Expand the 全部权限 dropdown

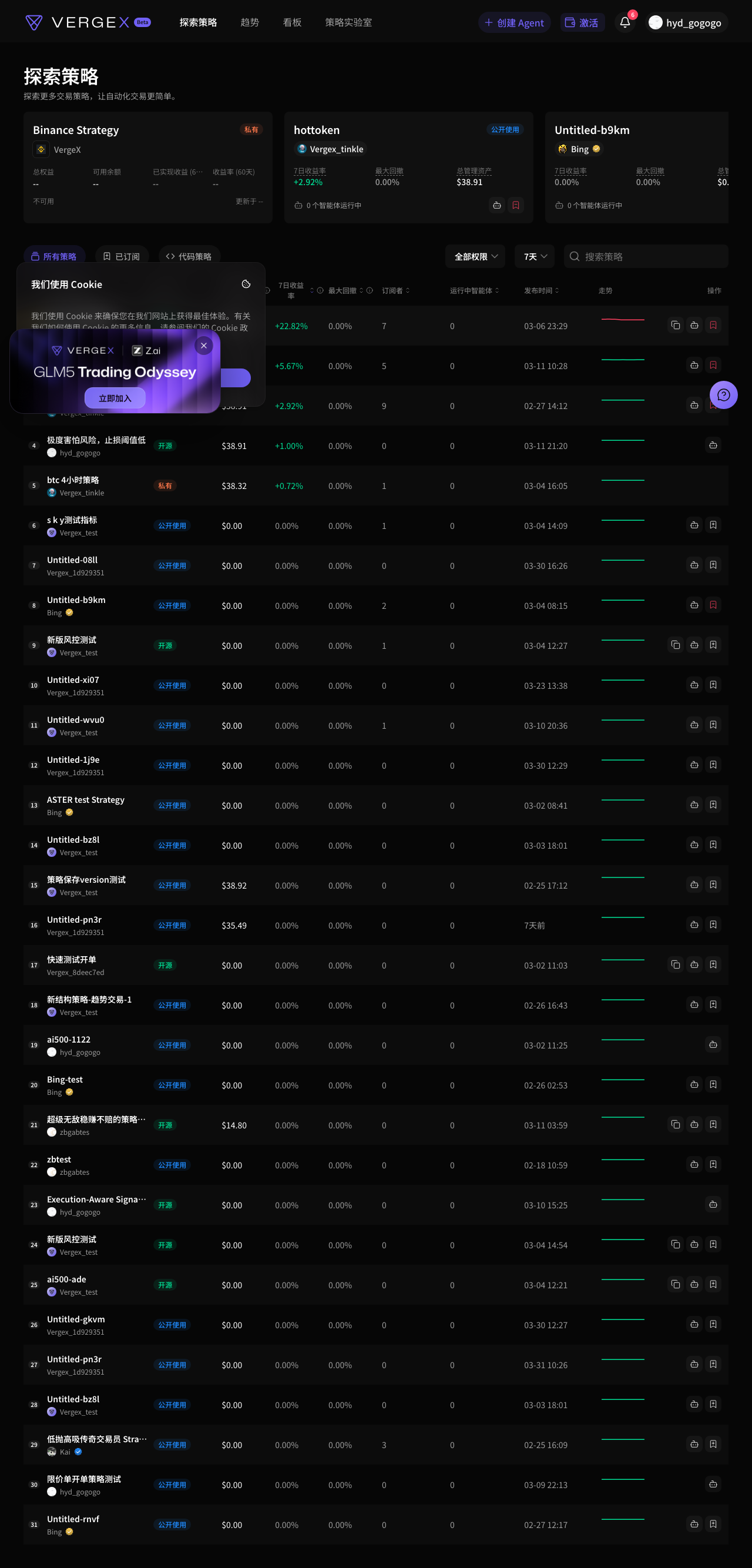click(476, 256)
